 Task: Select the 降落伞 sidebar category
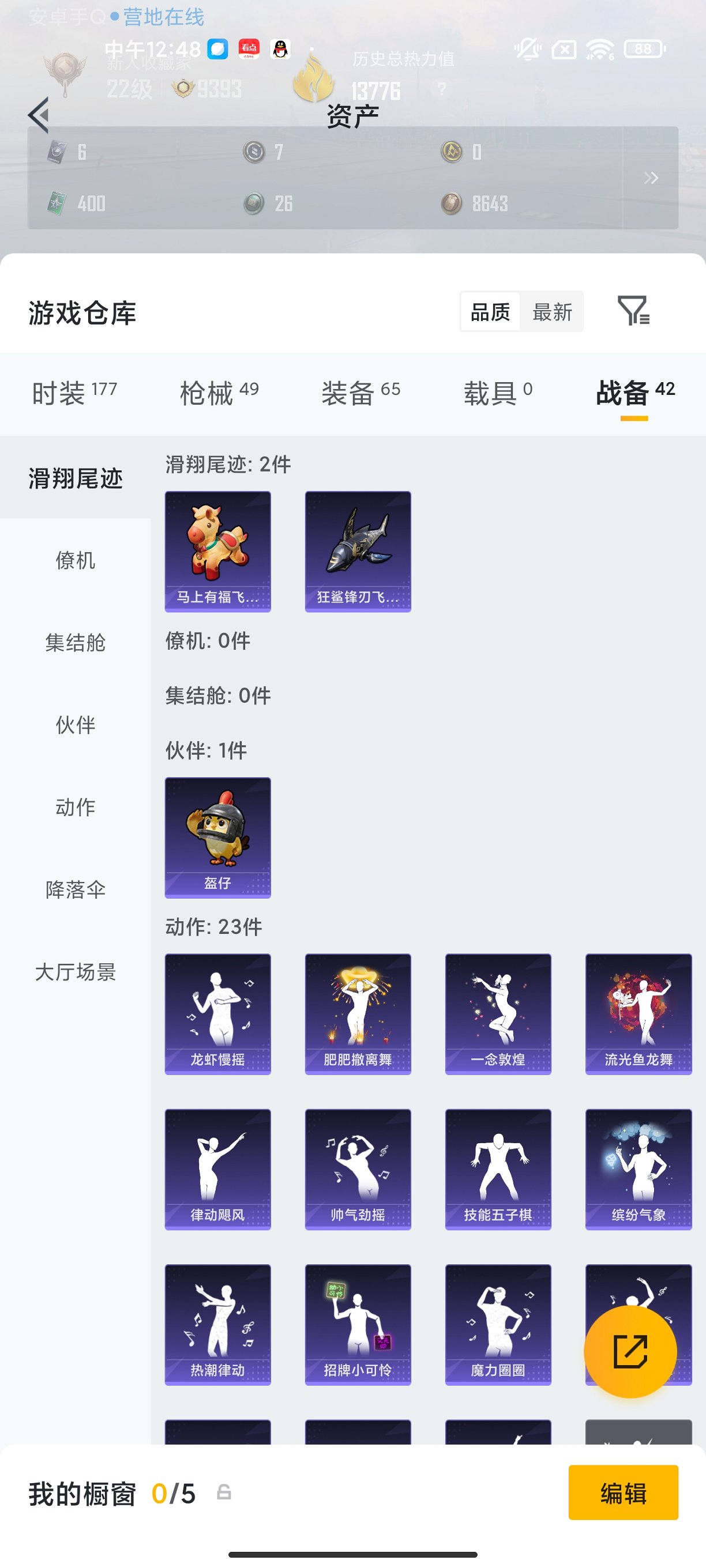tap(75, 889)
